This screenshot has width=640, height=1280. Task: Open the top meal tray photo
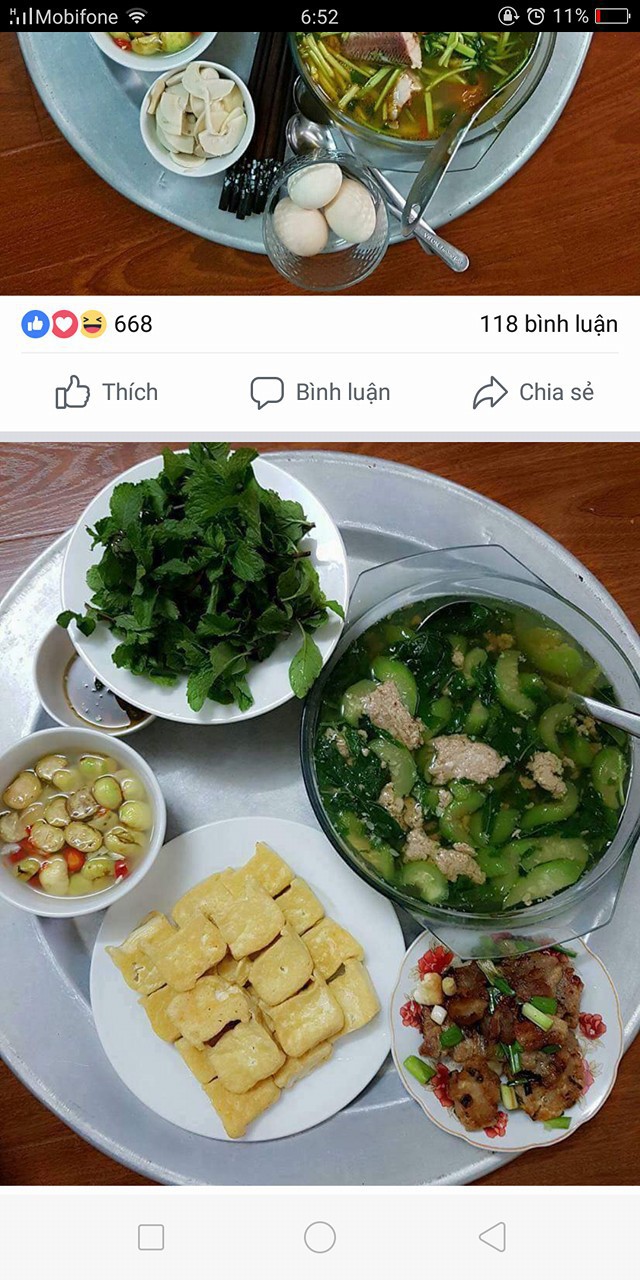[320, 160]
